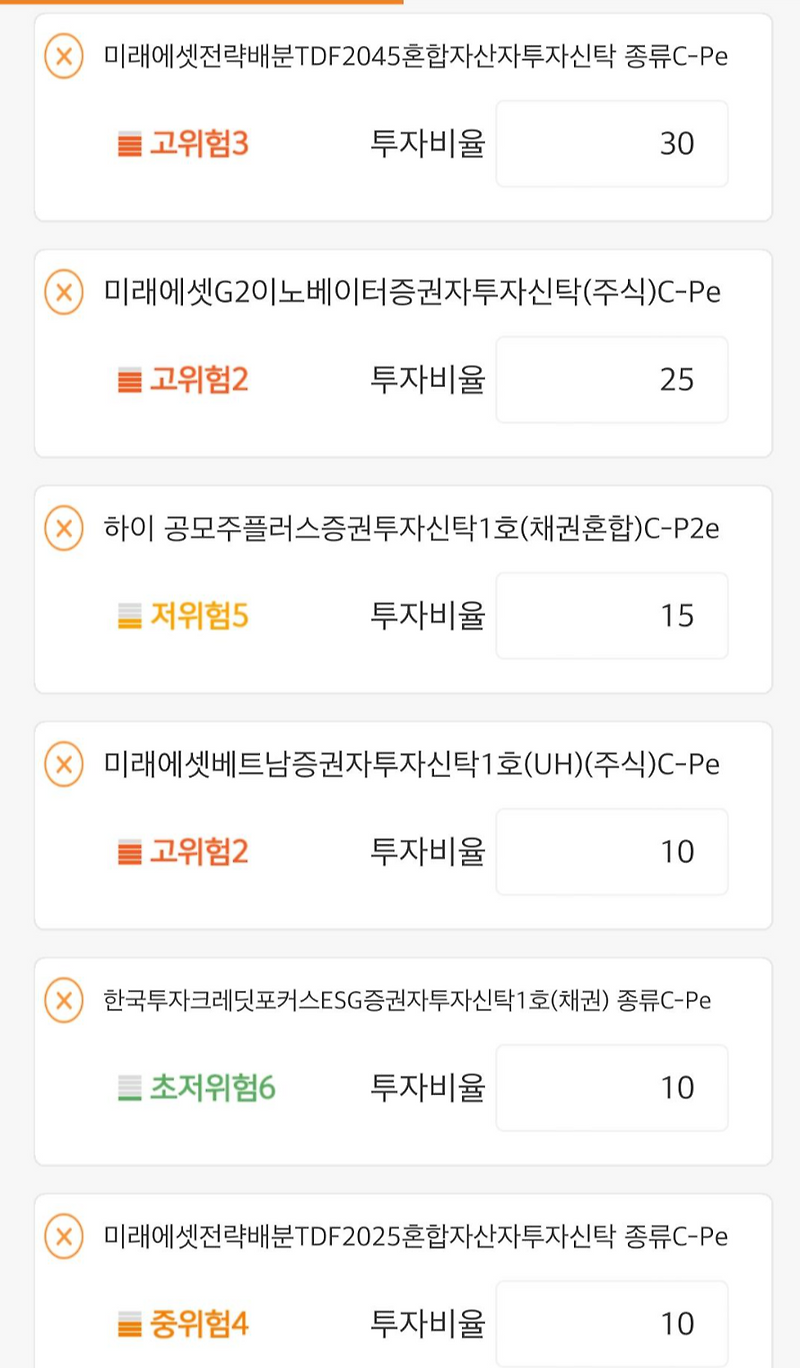Delete 한국투자크레딧포커스ESG fund entry
The image size is (800, 1368).
pos(64,1000)
